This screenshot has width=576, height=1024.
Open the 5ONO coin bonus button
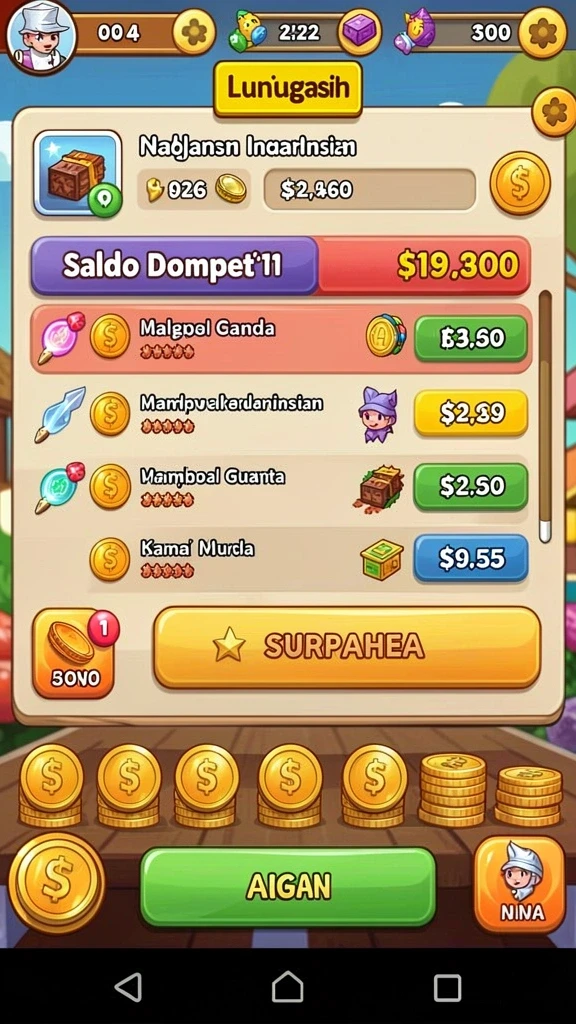pos(75,653)
